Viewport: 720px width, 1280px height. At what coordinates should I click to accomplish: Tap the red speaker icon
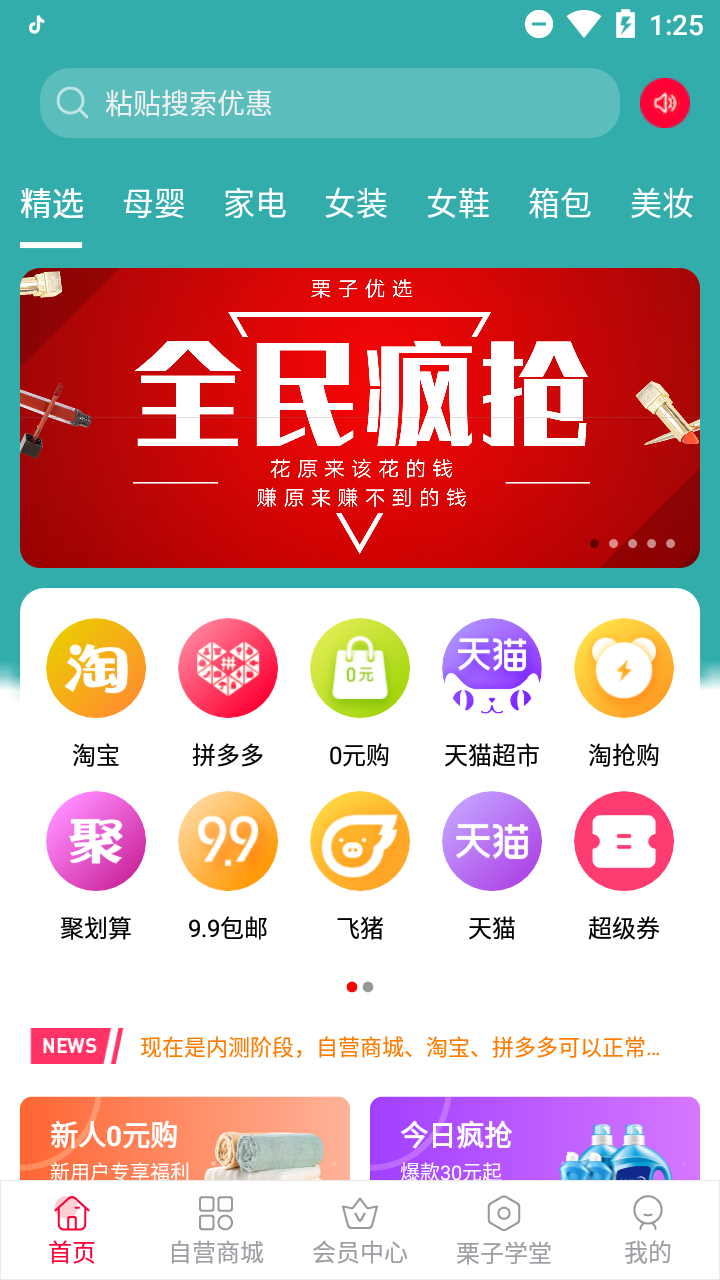665,103
